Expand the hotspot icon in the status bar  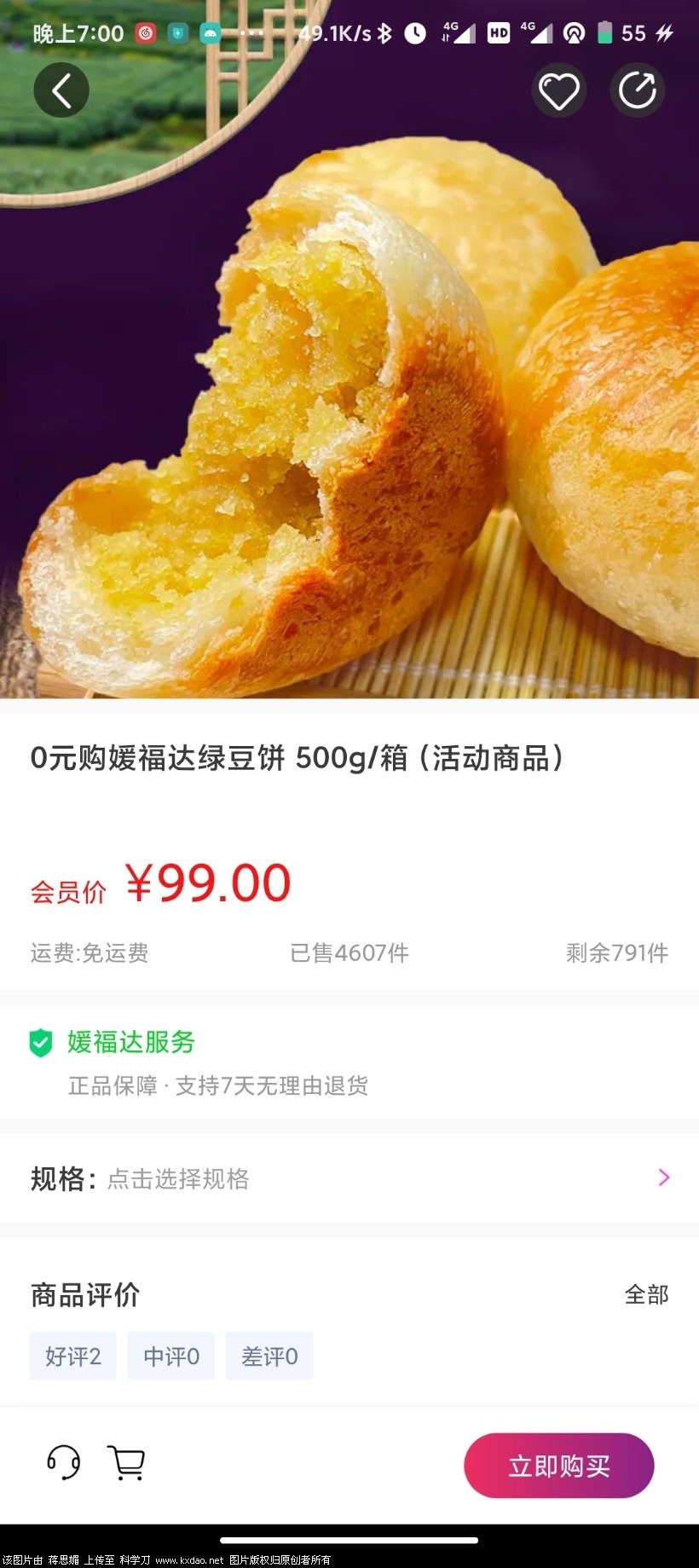tap(574, 32)
